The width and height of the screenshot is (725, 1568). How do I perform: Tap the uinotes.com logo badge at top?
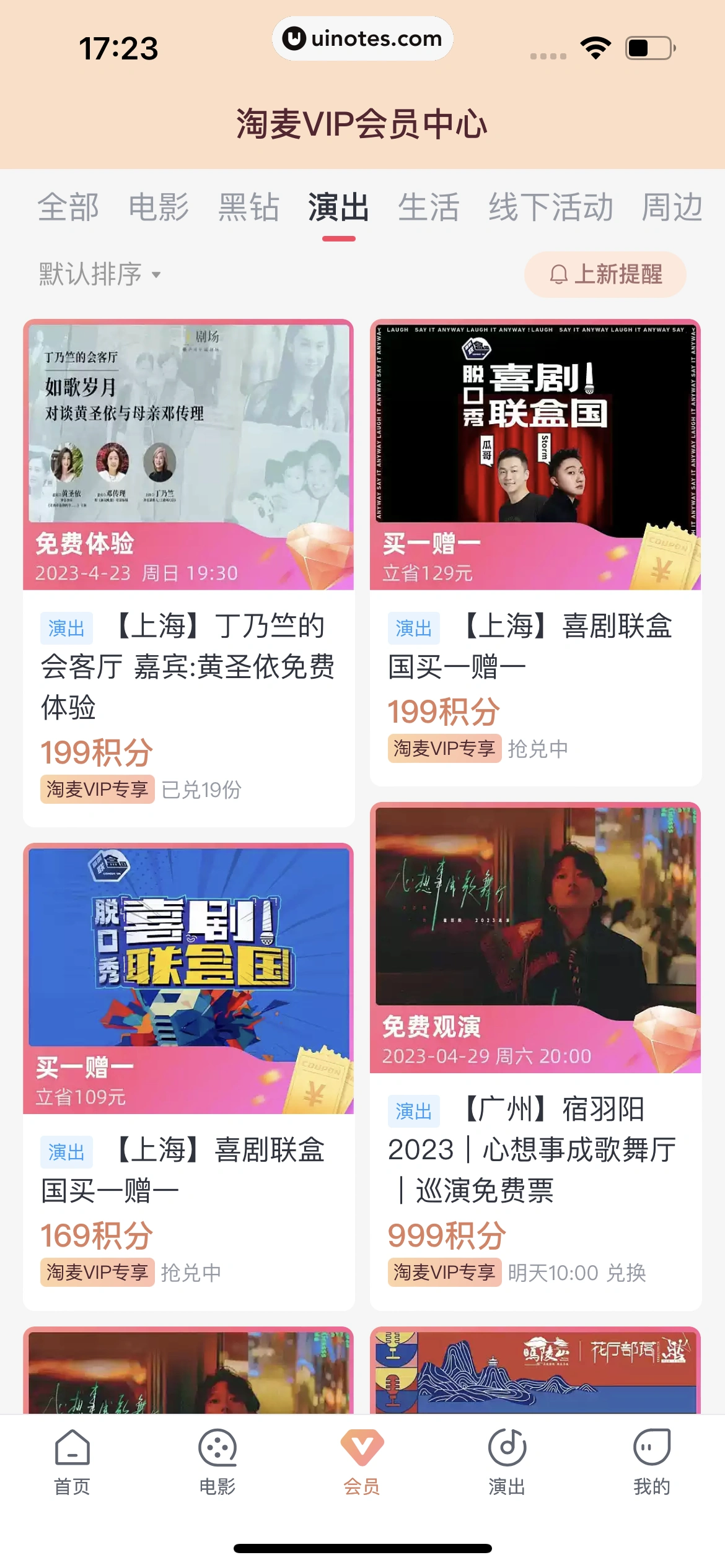point(362,38)
